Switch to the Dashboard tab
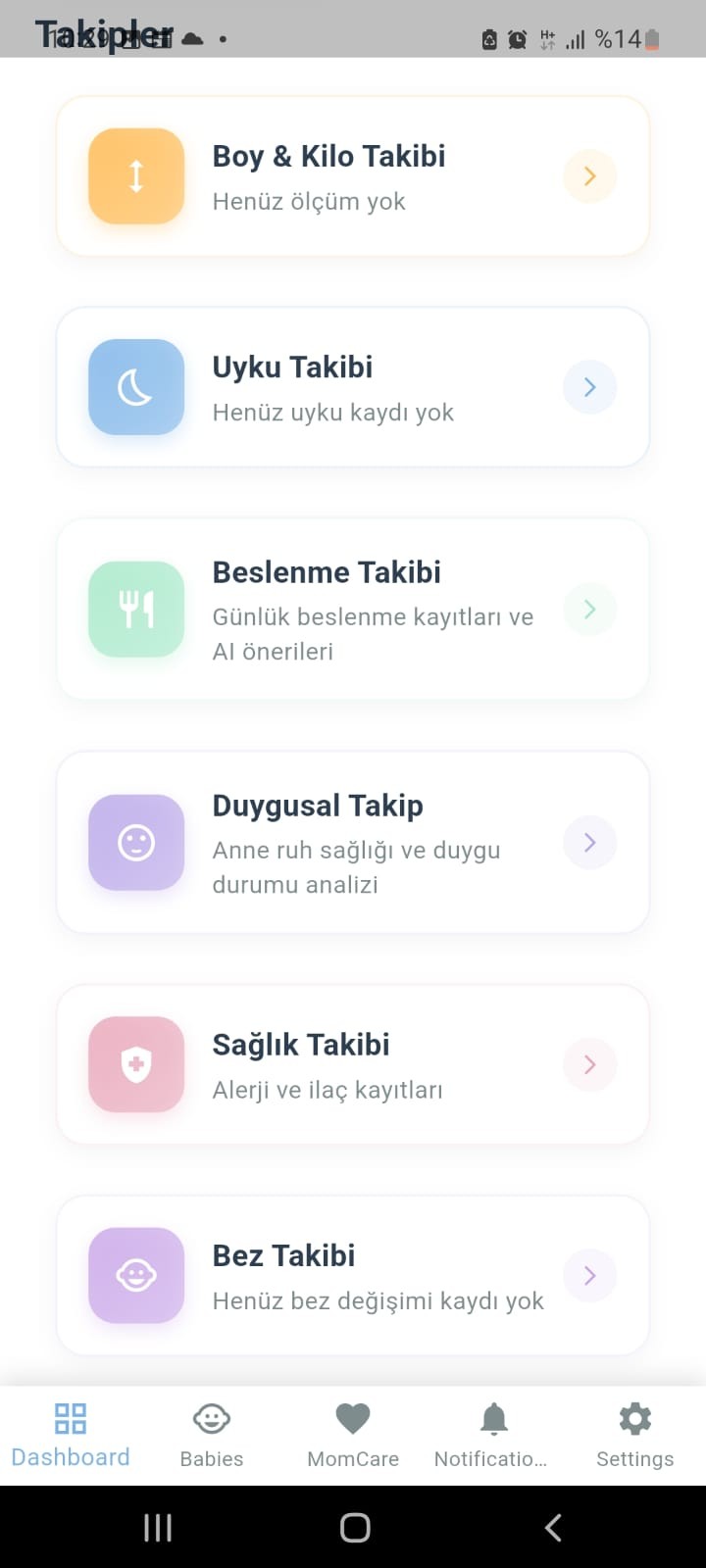The width and height of the screenshot is (706, 1568). (71, 1435)
